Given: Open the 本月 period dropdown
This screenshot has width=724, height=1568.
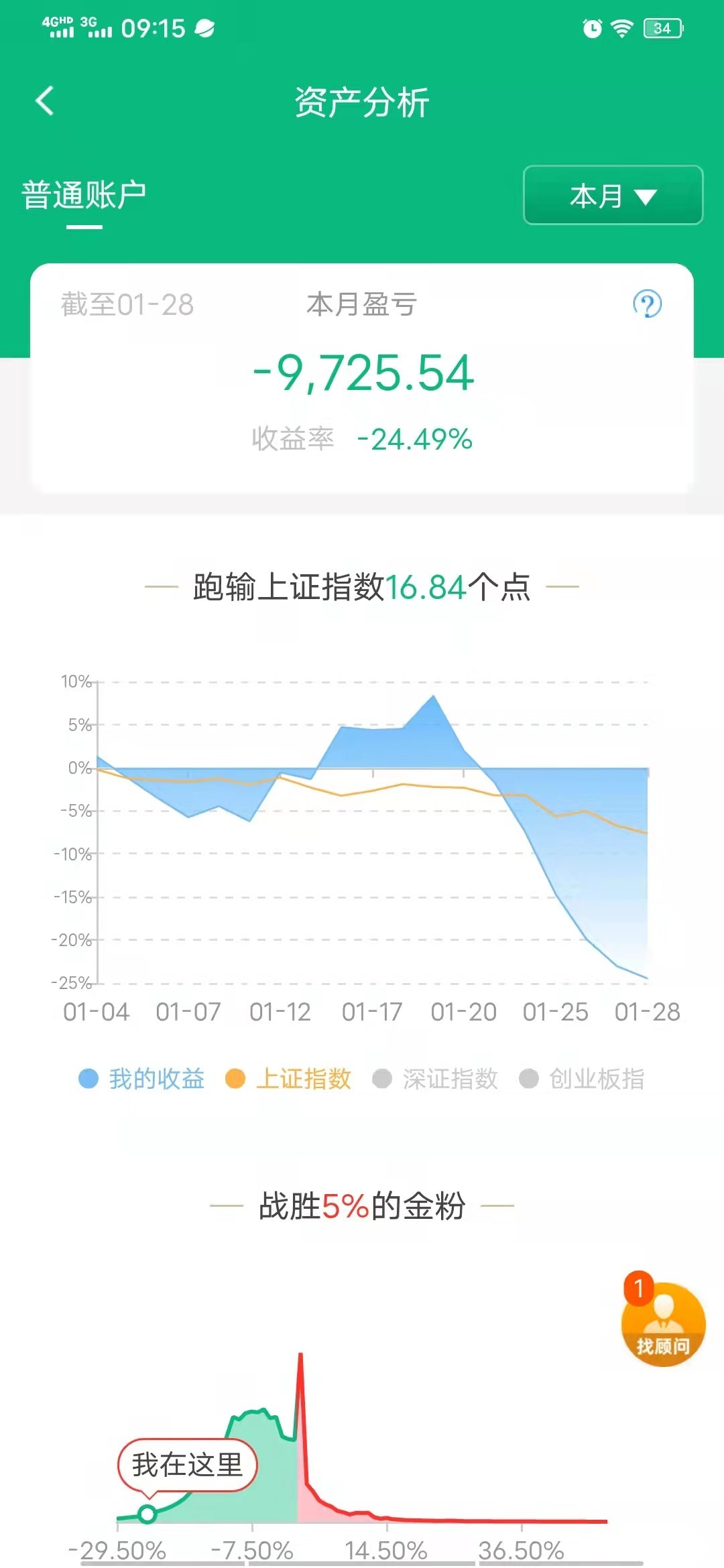Looking at the screenshot, I should (x=613, y=195).
